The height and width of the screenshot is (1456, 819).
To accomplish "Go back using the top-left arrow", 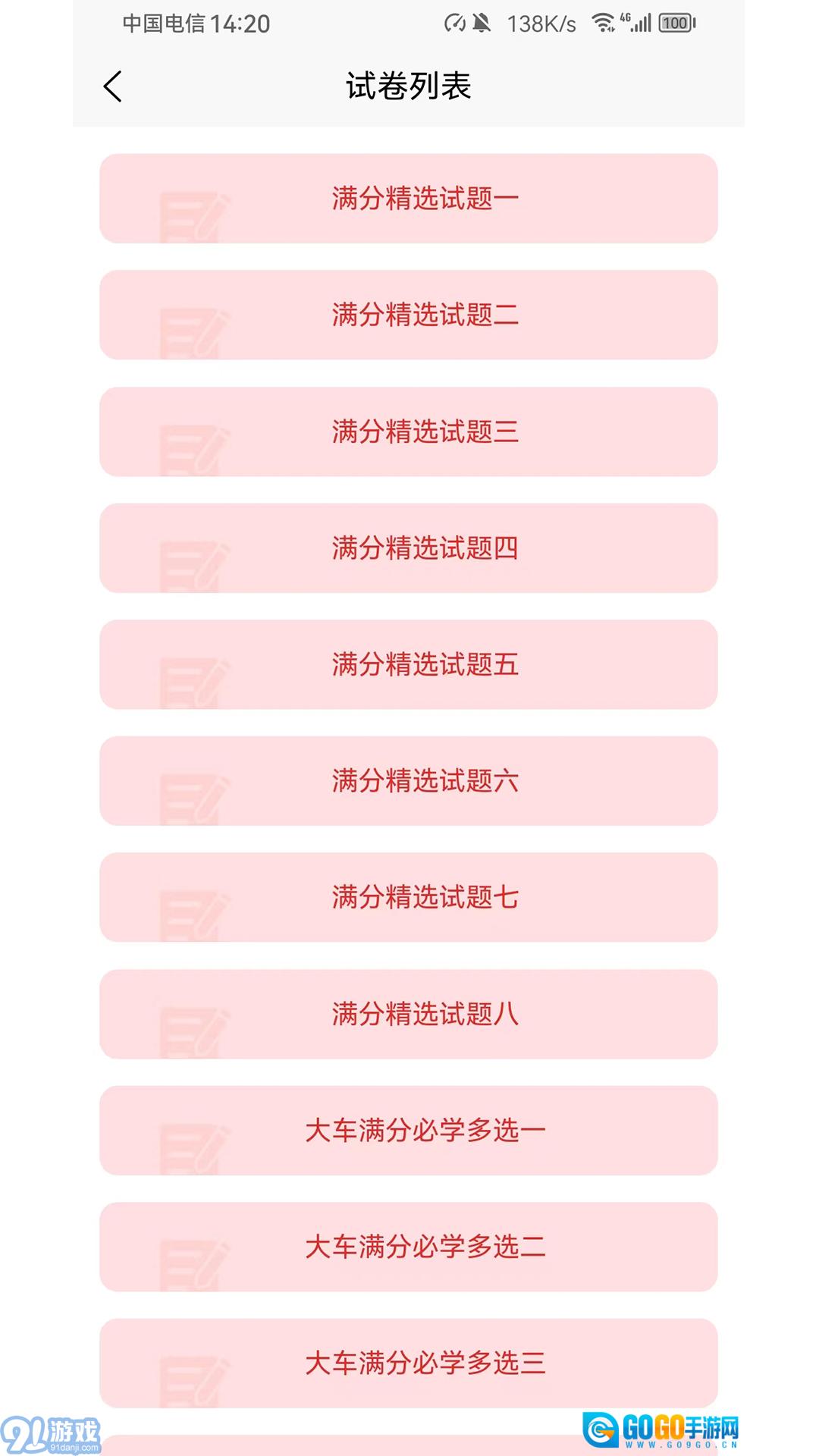I will (x=113, y=86).
